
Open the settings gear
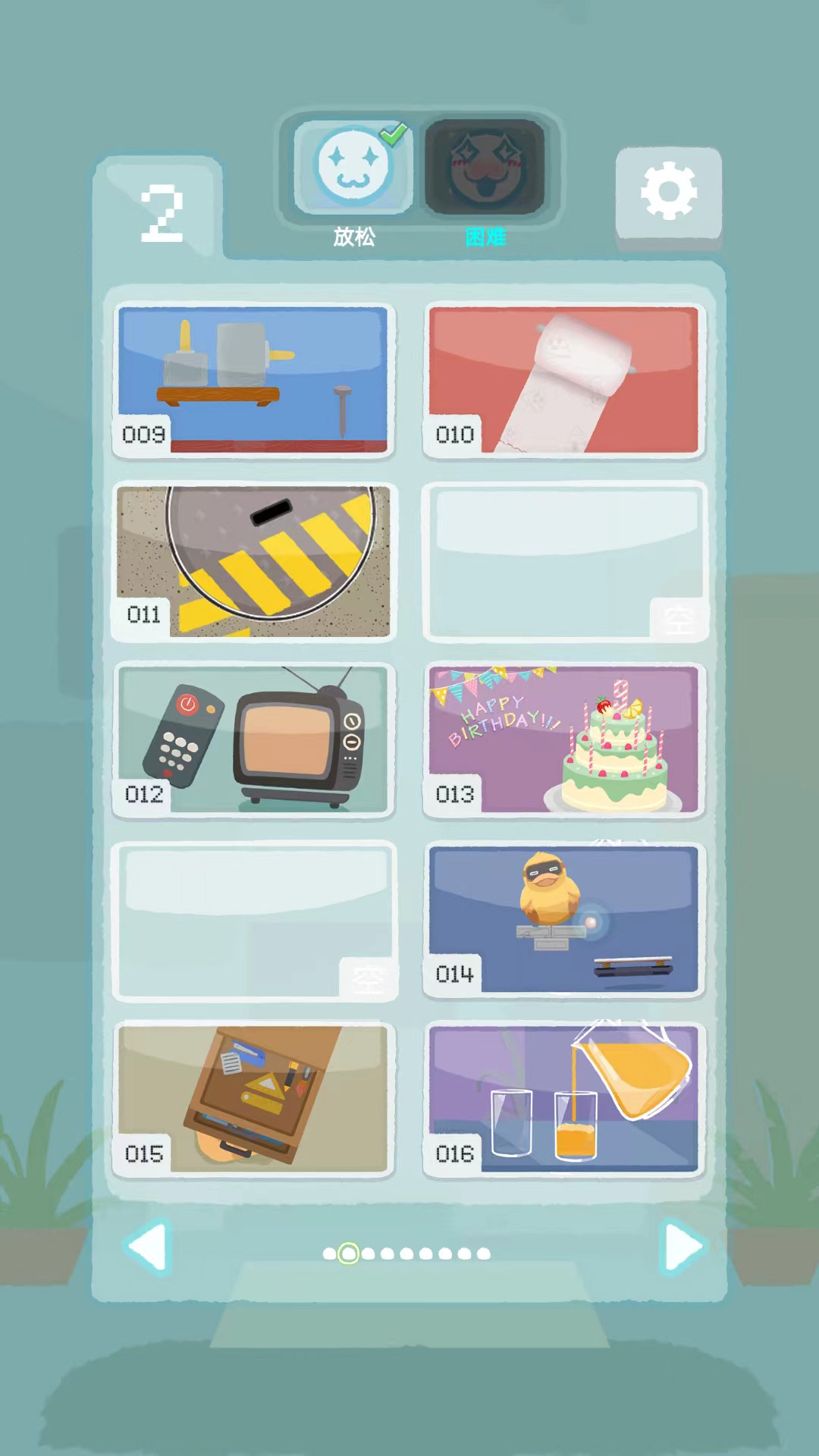click(668, 192)
